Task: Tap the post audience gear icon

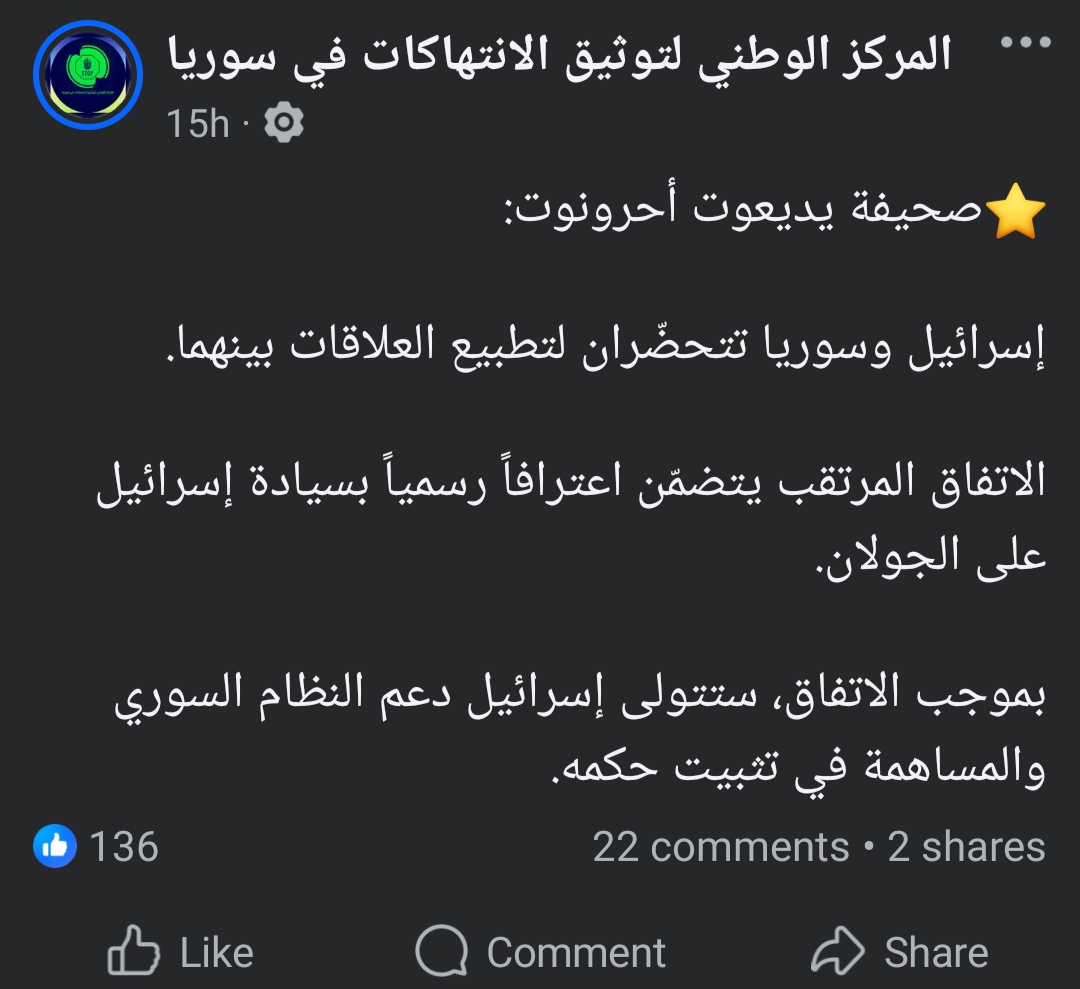Action: tap(283, 124)
